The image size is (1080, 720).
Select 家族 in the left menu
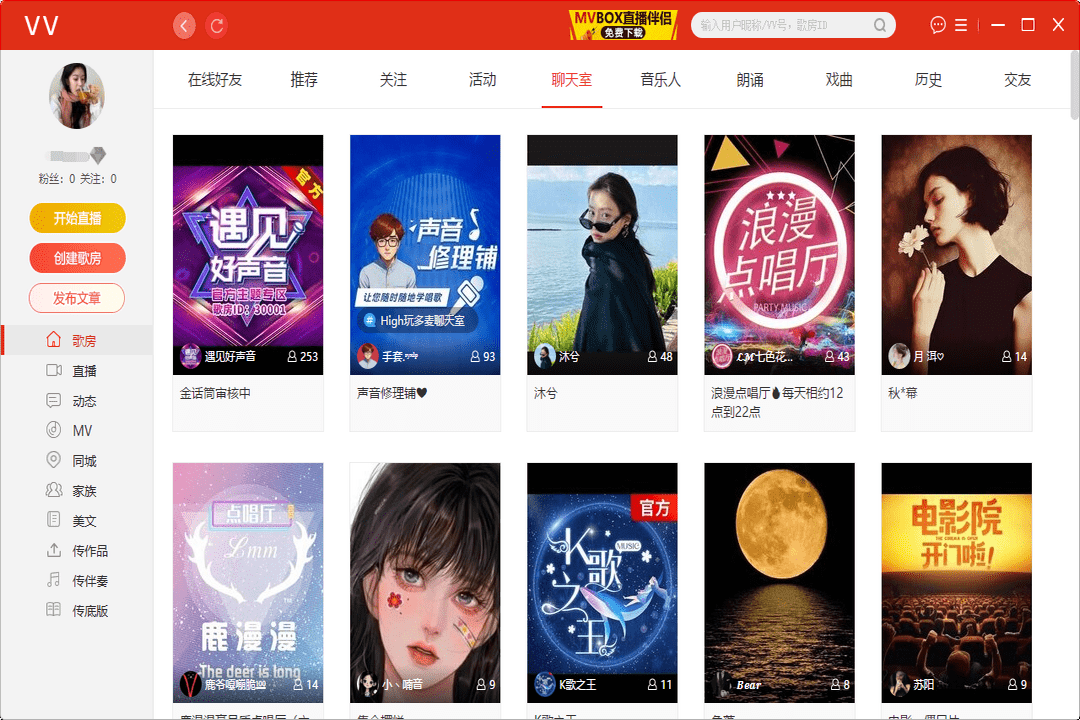pyautogui.click(x=84, y=491)
